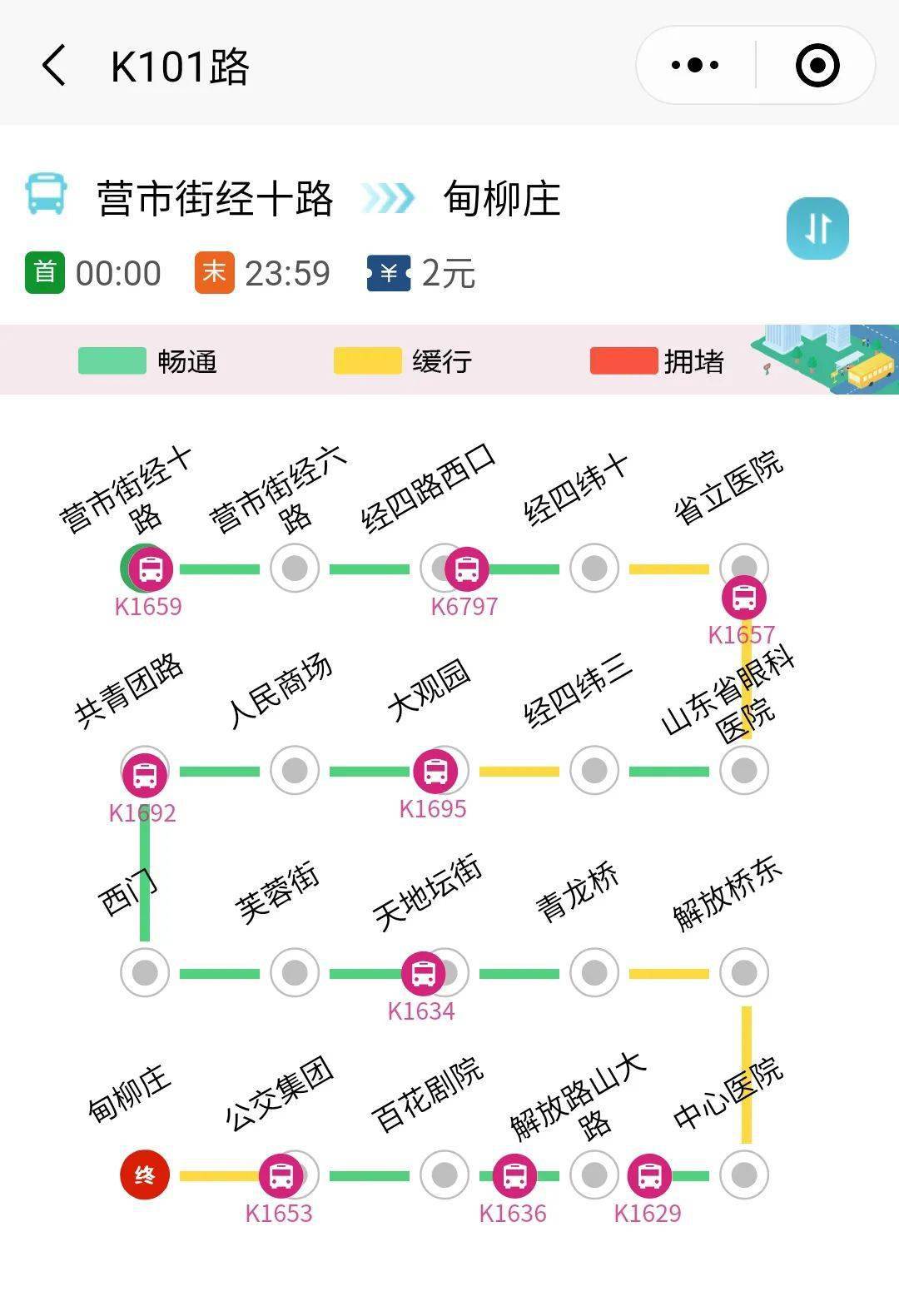Tap bus K1634 at 天地坛街
The image size is (899, 1316).
pos(423,973)
